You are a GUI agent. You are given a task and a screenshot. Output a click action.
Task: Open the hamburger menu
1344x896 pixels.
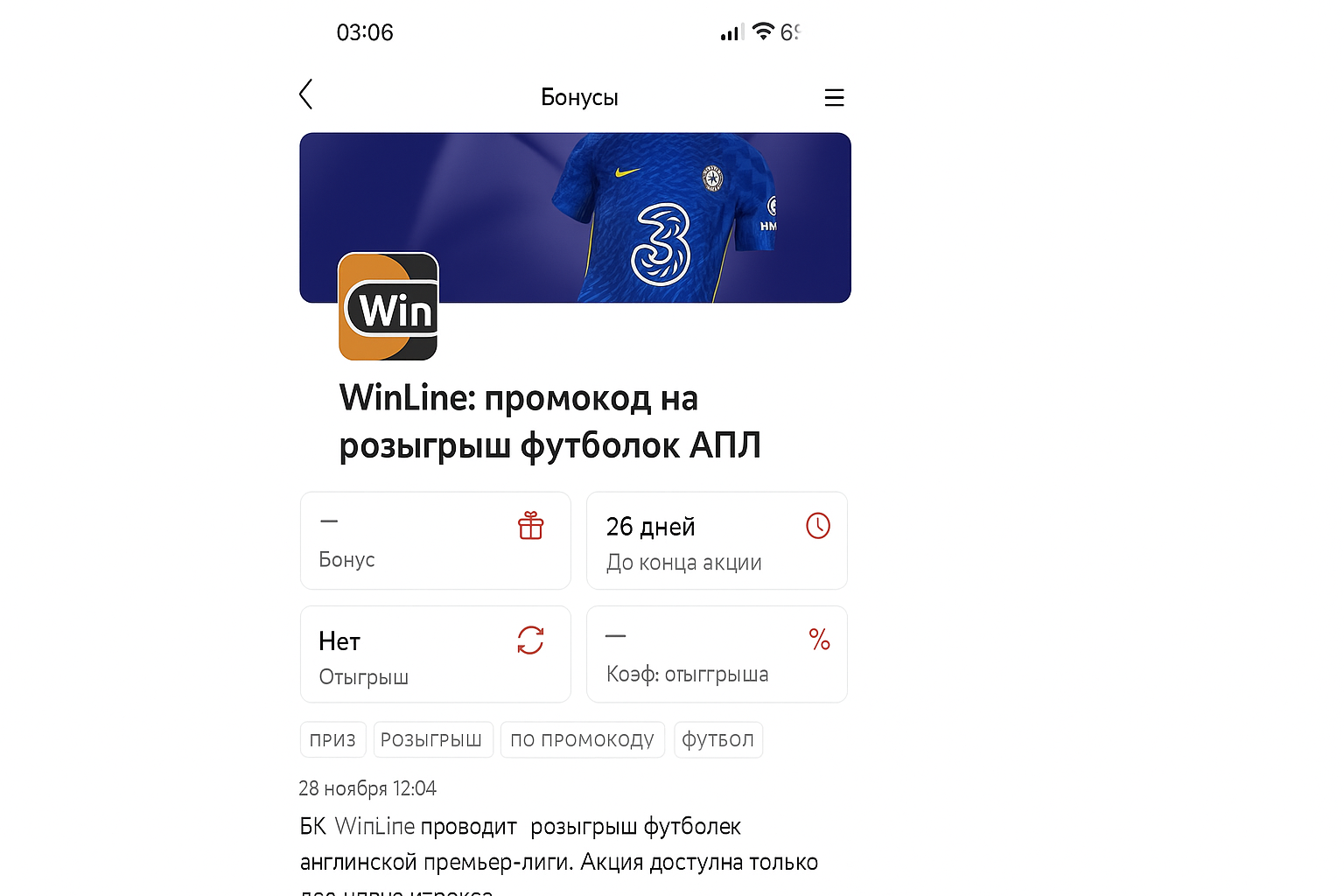pyautogui.click(x=834, y=98)
